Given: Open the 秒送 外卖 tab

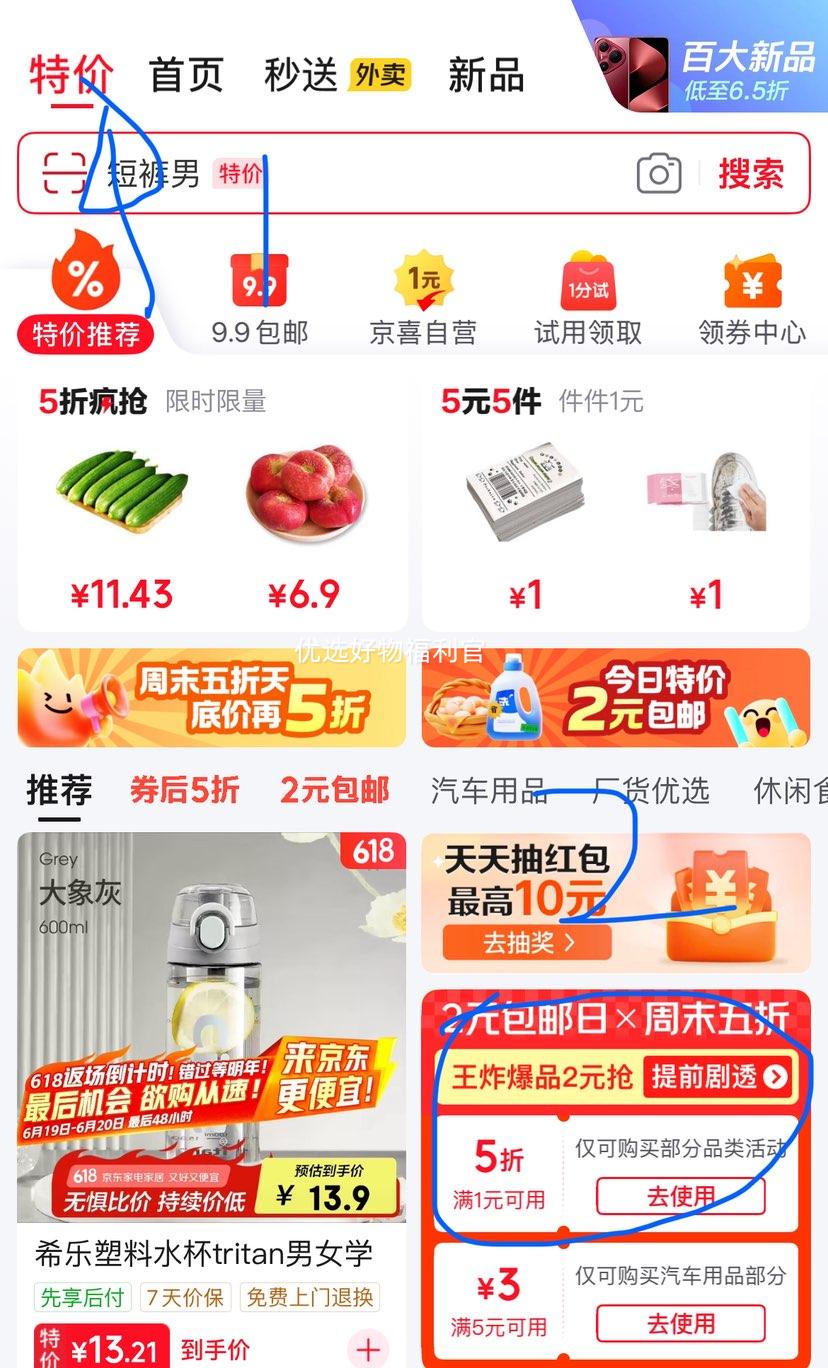Looking at the screenshot, I should click(336, 75).
